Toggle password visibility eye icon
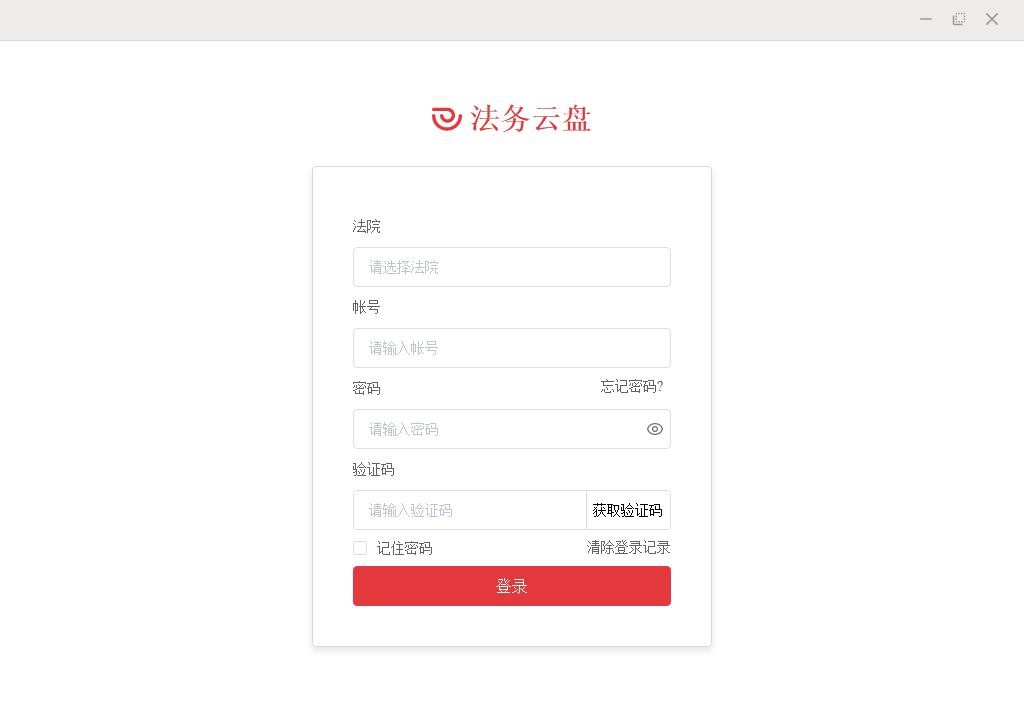 [x=655, y=429]
